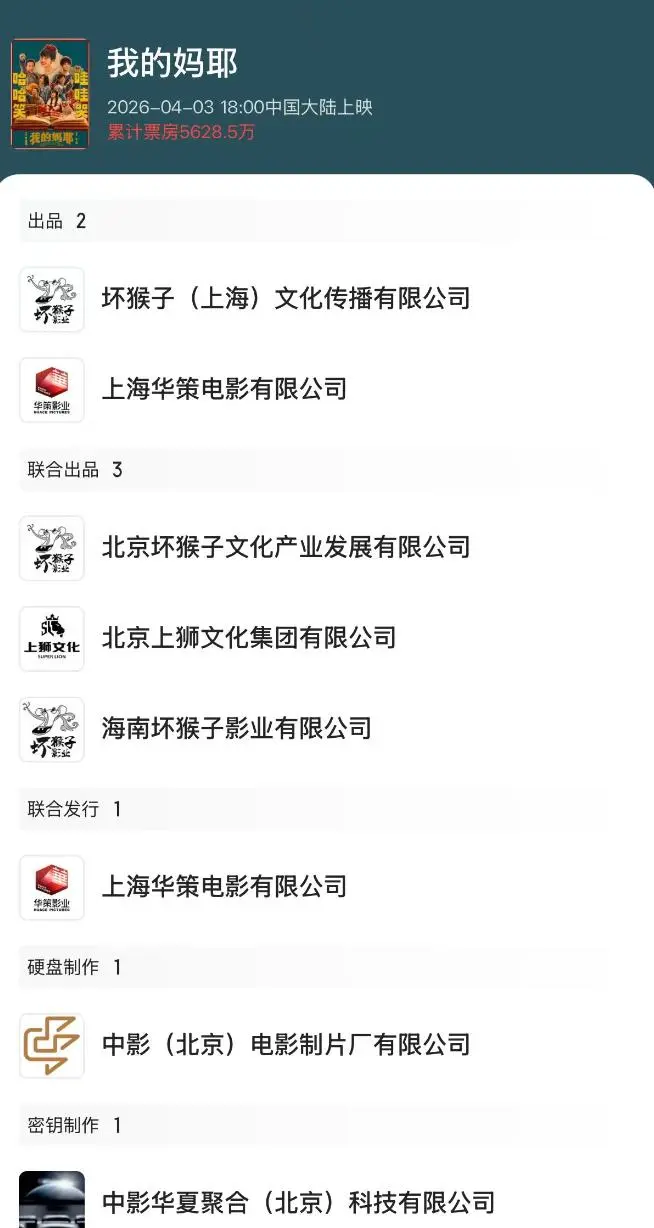View 中影华夏聚合（北京）科技有限公司 details
Screen dimensions: 654x1228
tap(298, 1201)
